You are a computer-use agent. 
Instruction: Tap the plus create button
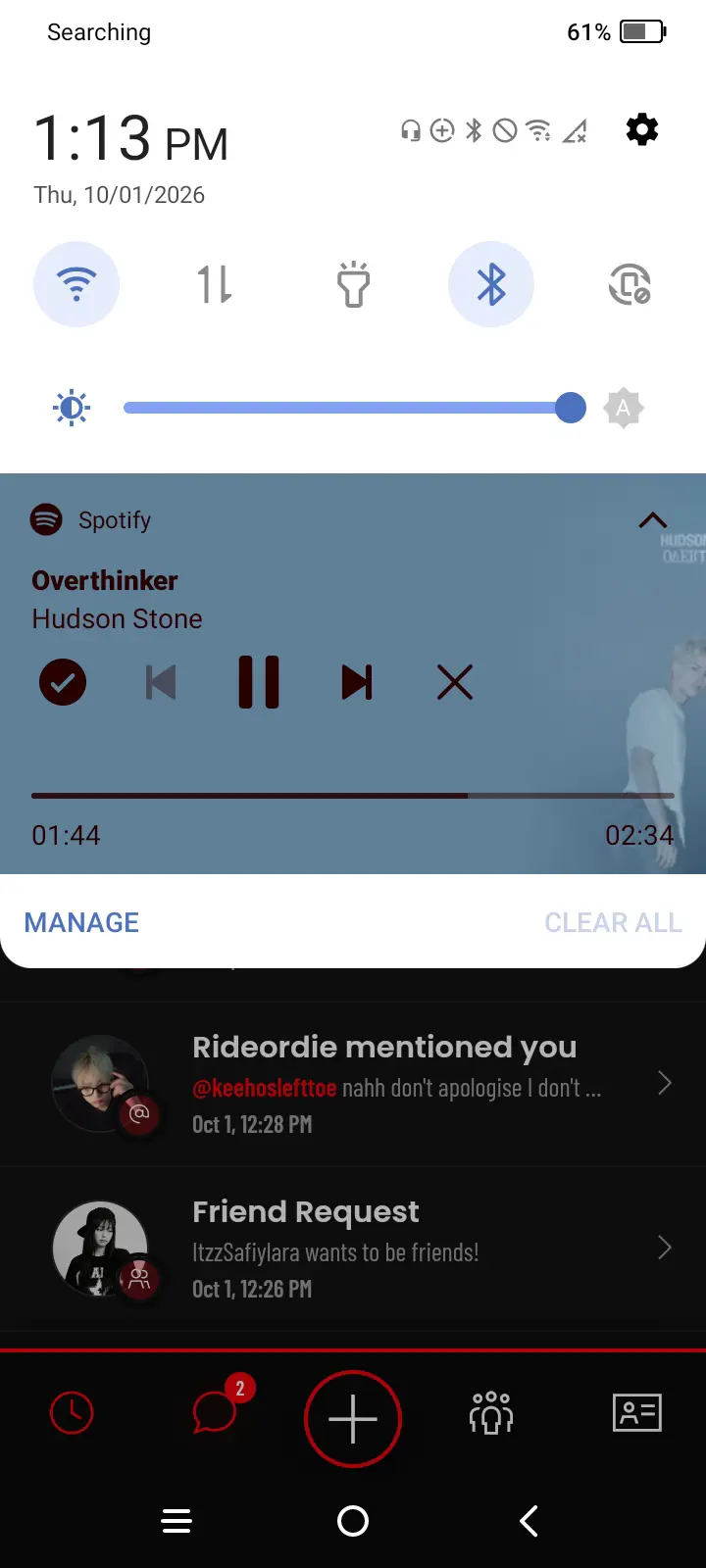tap(353, 1419)
